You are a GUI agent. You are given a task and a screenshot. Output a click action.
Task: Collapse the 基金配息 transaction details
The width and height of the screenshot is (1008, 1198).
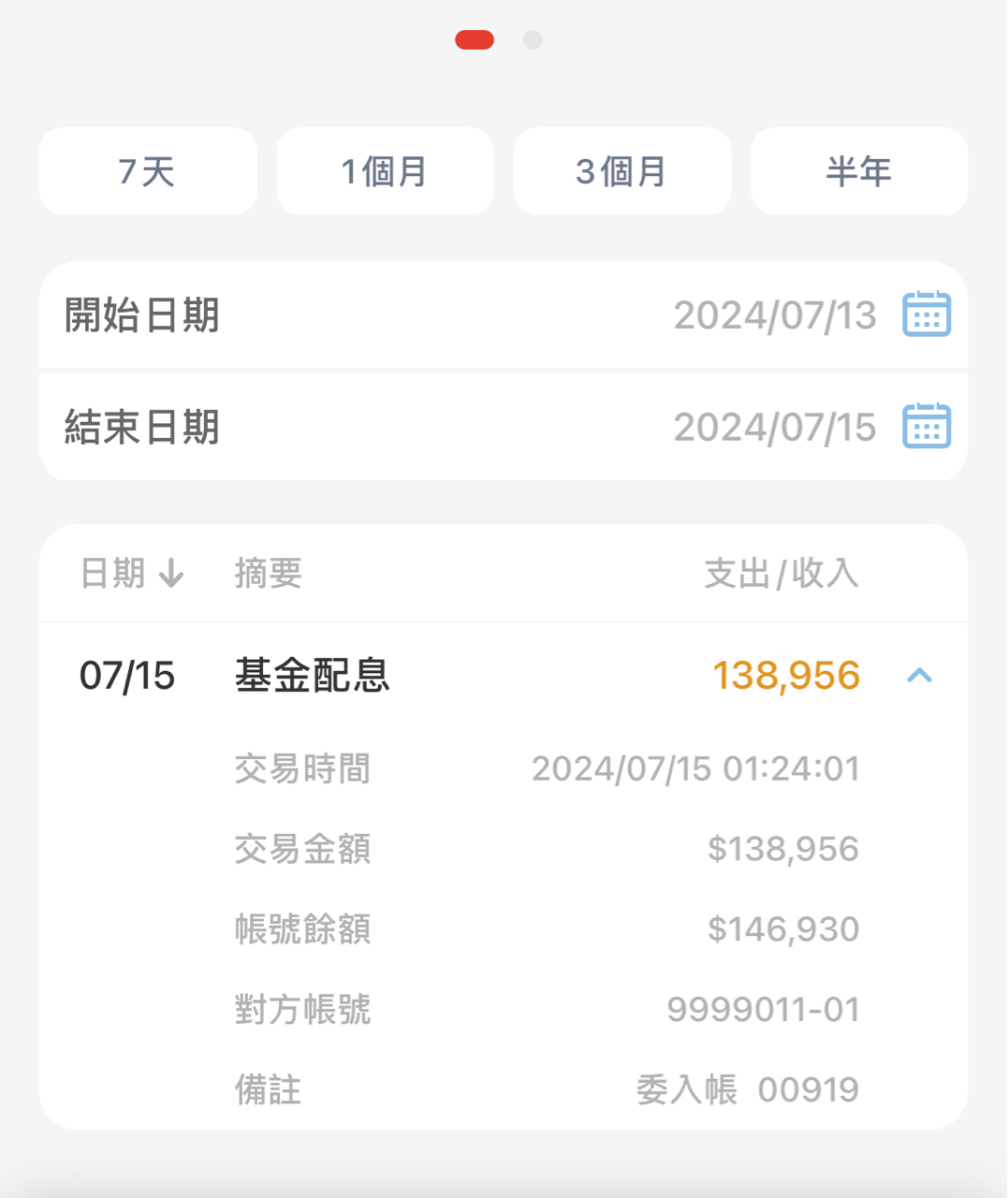coord(919,676)
